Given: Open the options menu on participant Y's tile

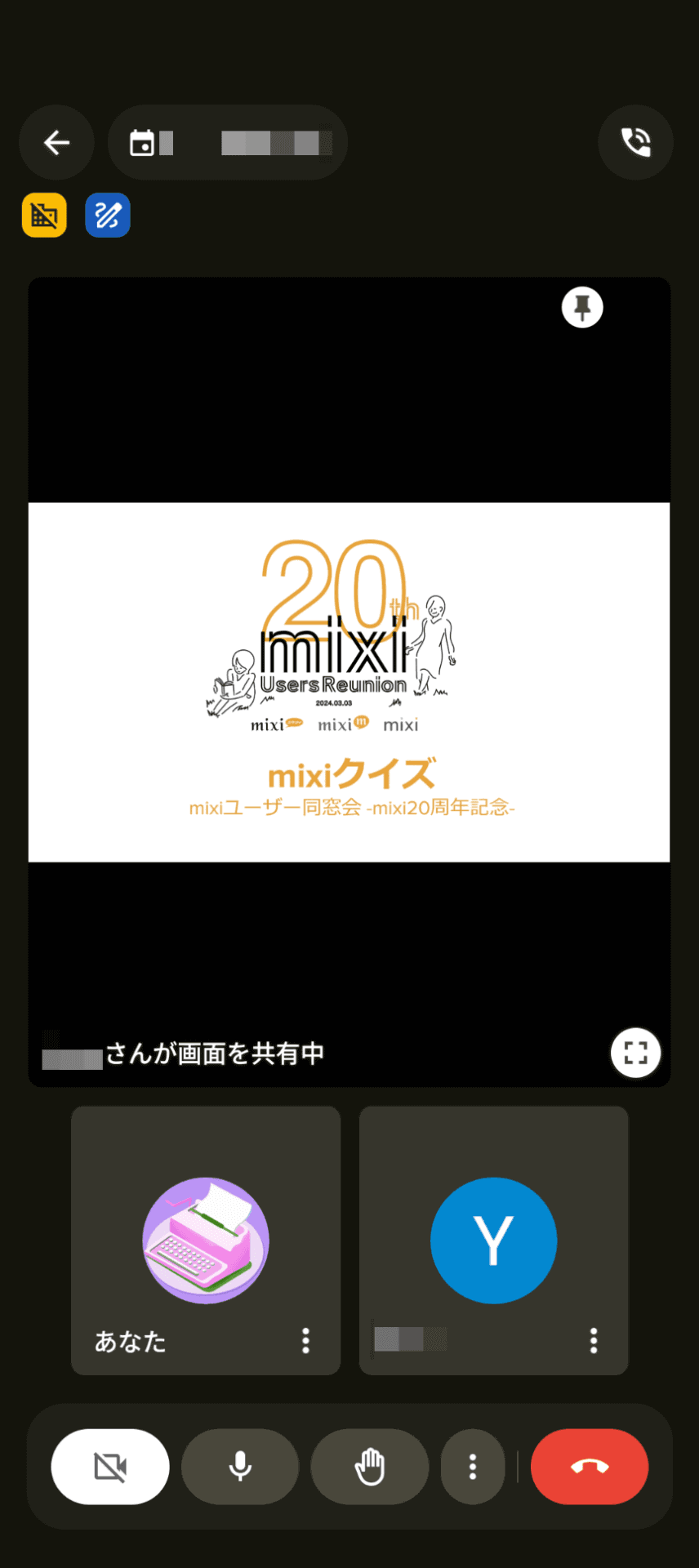Looking at the screenshot, I should click(x=593, y=1340).
